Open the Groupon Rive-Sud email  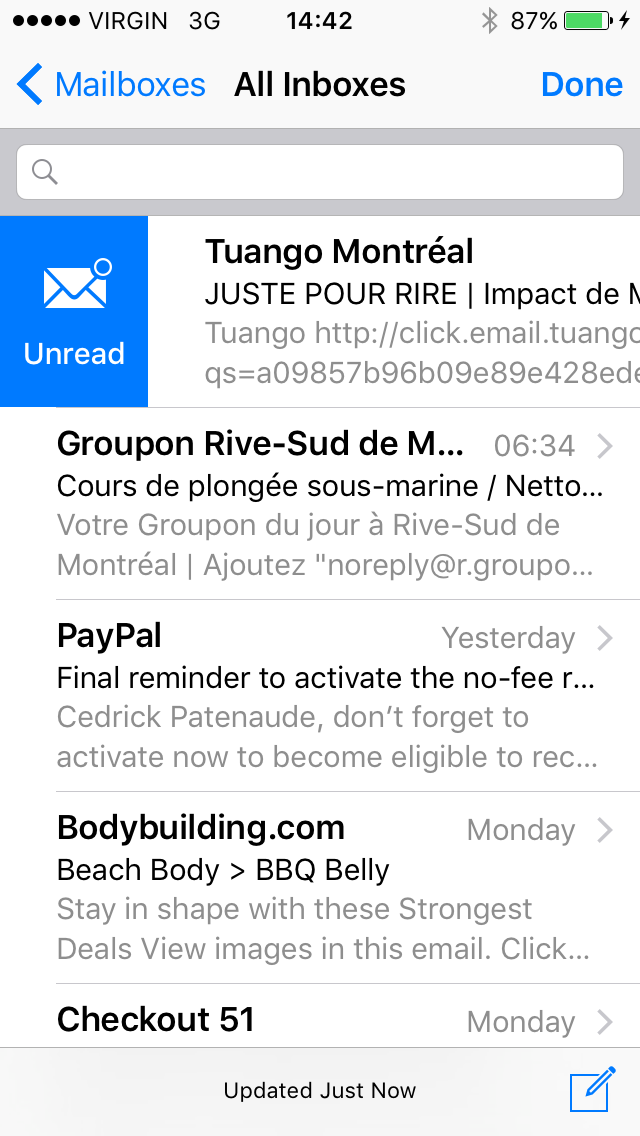pyautogui.click(x=320, y=504)
